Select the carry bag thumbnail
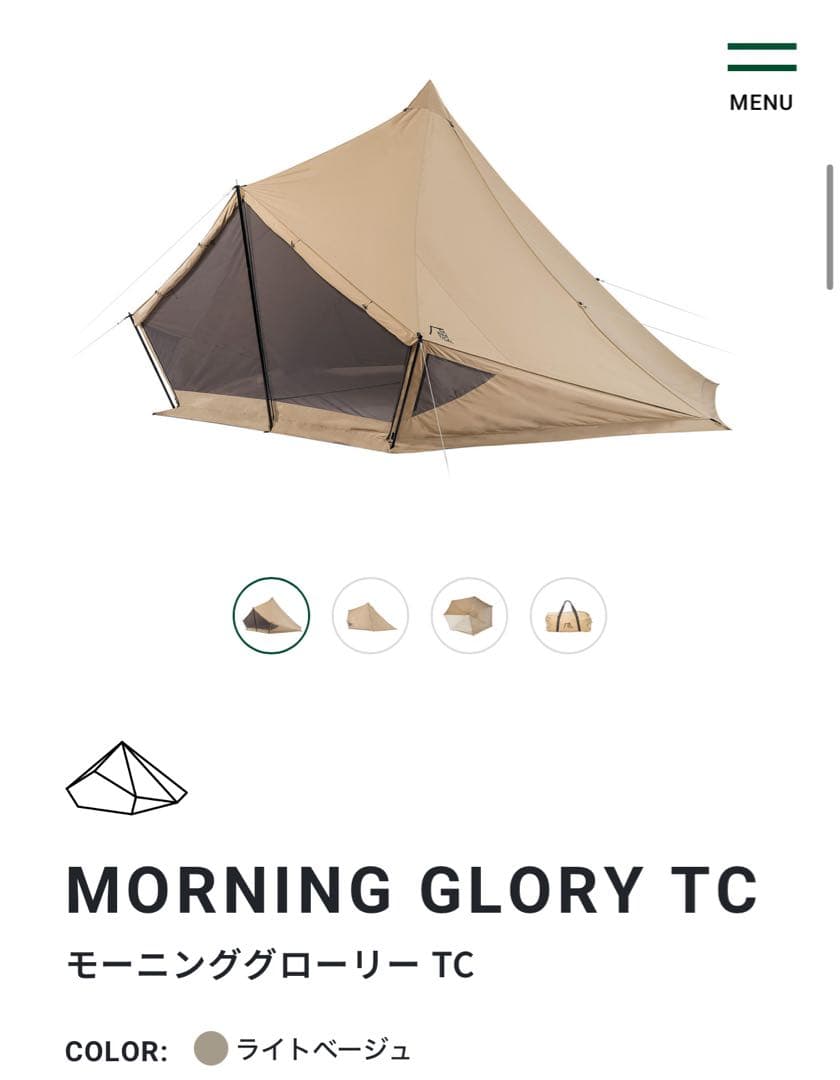840x1080 pixels. tap(568, 616)
